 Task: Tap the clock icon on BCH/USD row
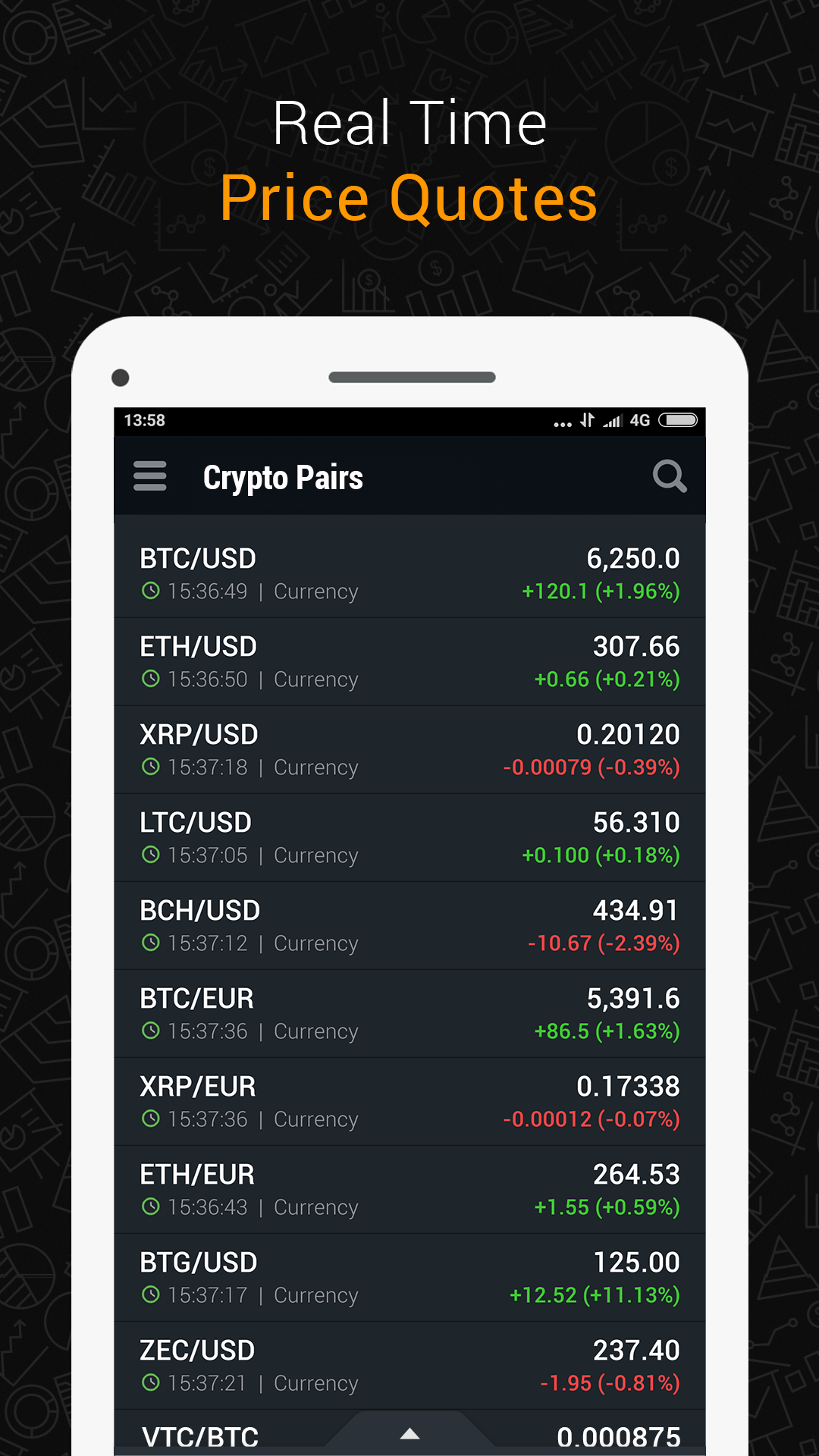pos(150,943)
